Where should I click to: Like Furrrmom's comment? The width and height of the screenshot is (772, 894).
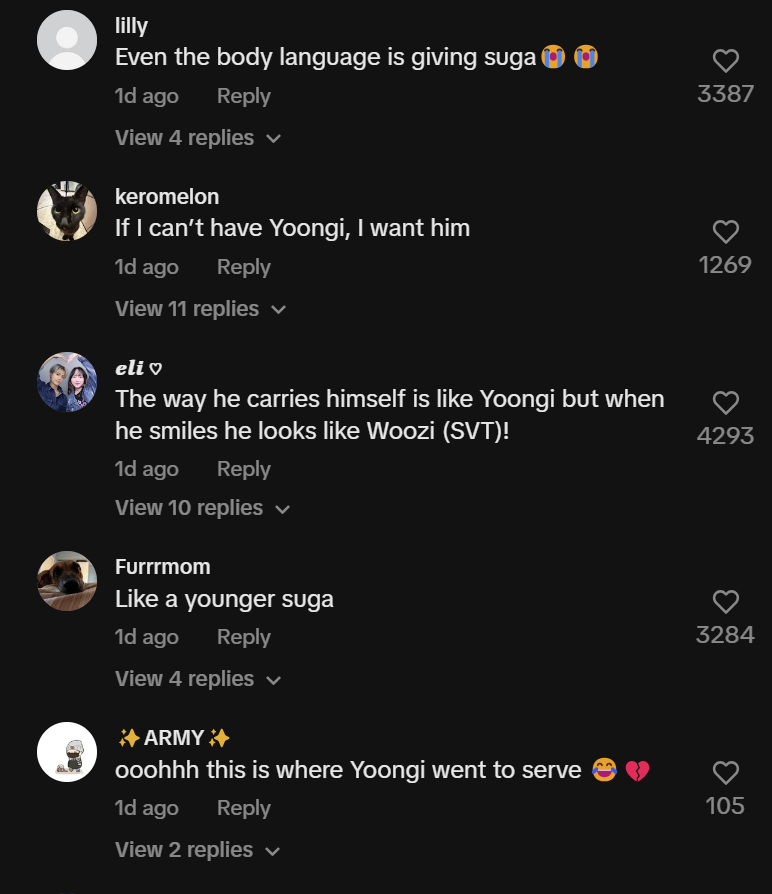coord(725,601)
